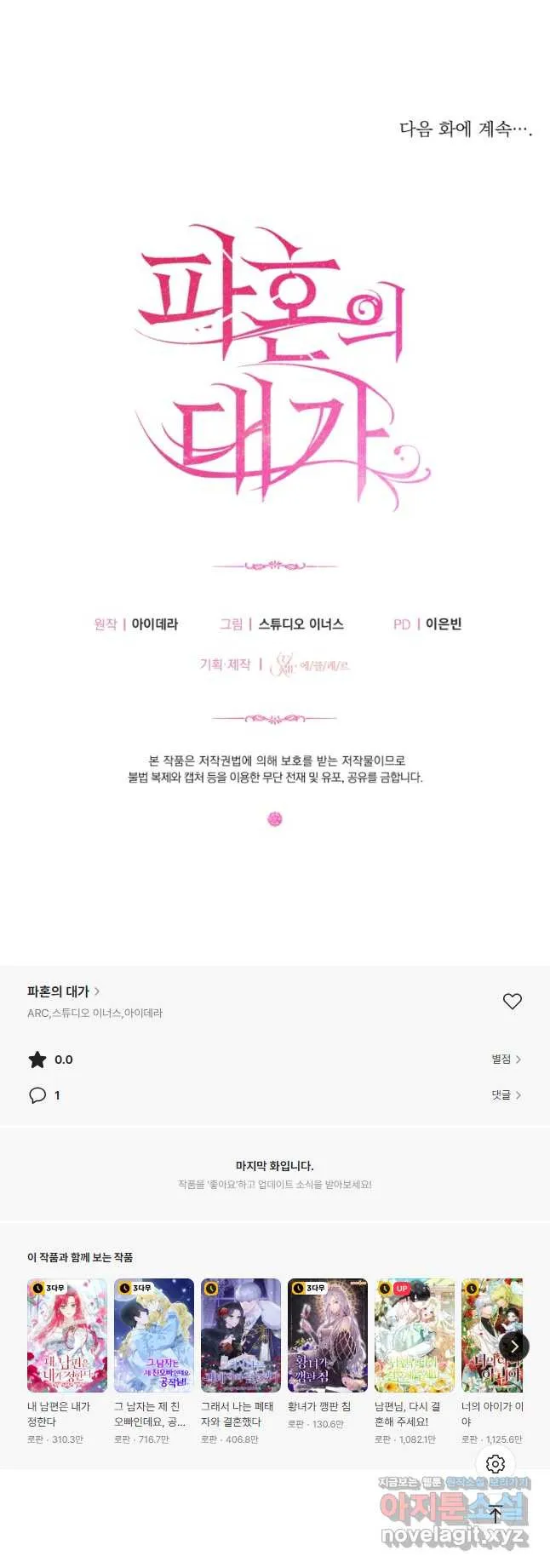This screenshot has height=1568, width=550.
Task: Open the 남편님, 다시 결혼해 주세요! webtoon
Action: (415, 1335)
